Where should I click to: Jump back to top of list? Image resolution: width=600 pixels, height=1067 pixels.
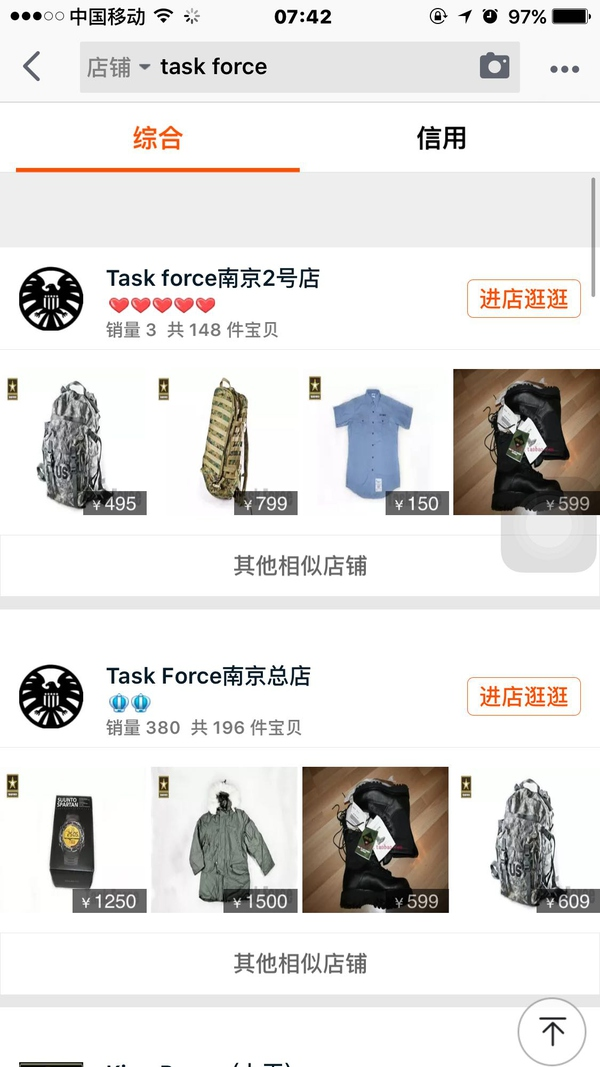point(552,1030)
